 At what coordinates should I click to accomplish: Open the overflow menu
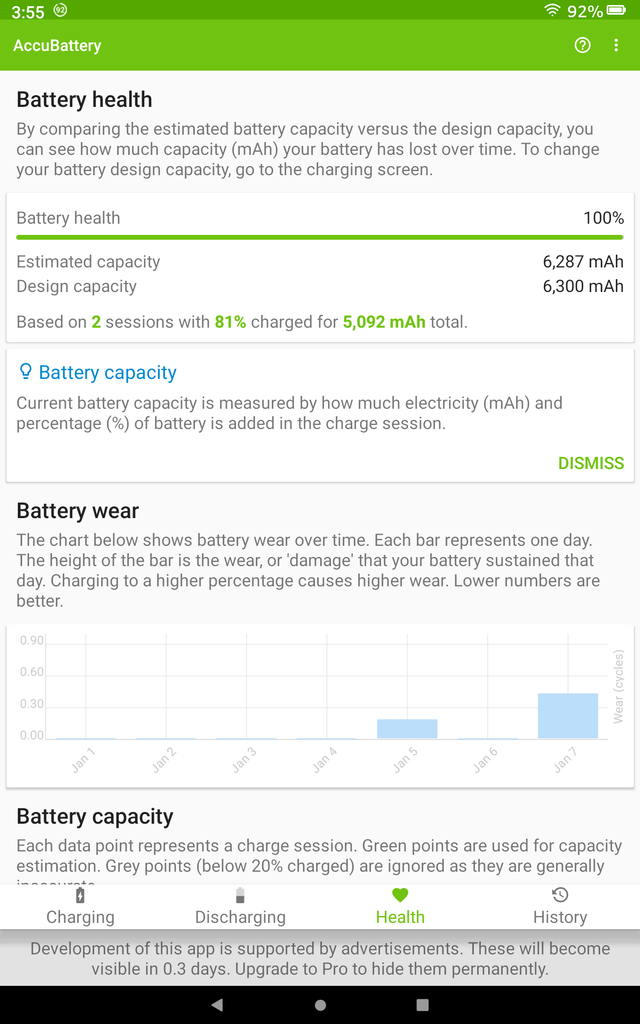click(616, 46)
